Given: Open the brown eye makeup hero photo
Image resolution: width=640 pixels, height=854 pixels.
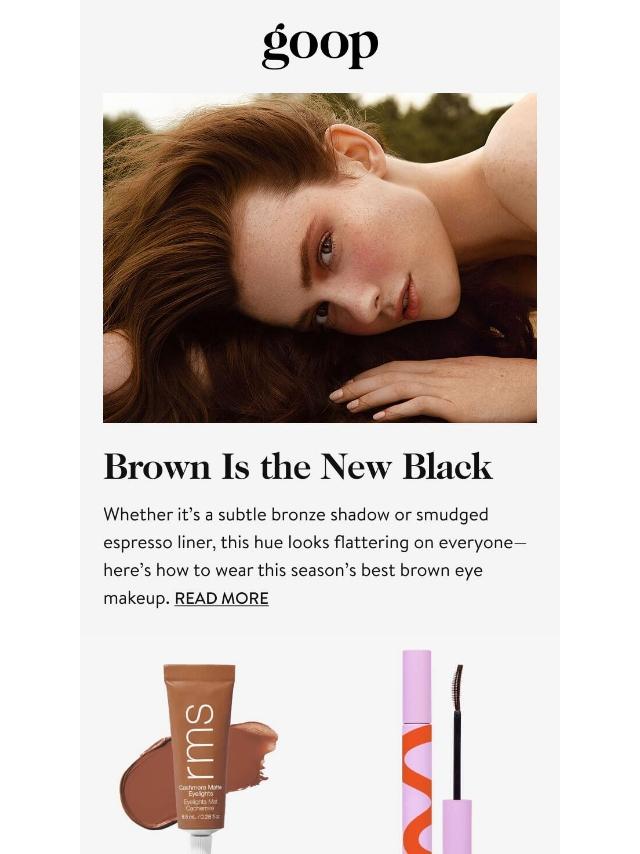Looking at the screenshot, I should click(320, 258).
